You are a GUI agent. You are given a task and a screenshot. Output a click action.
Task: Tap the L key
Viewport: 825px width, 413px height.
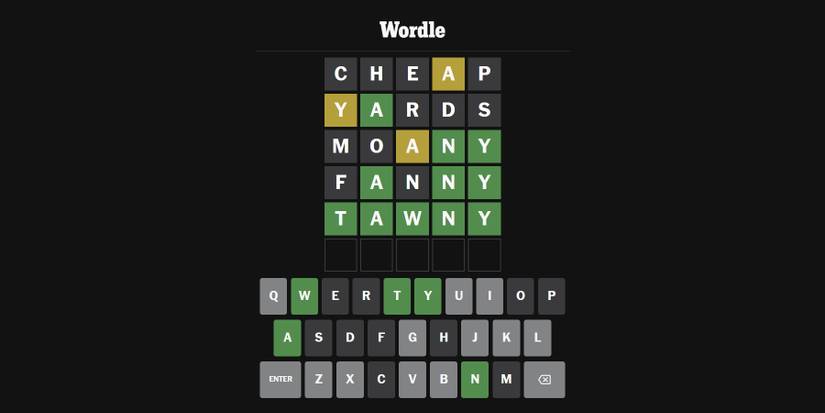[537, 338]
